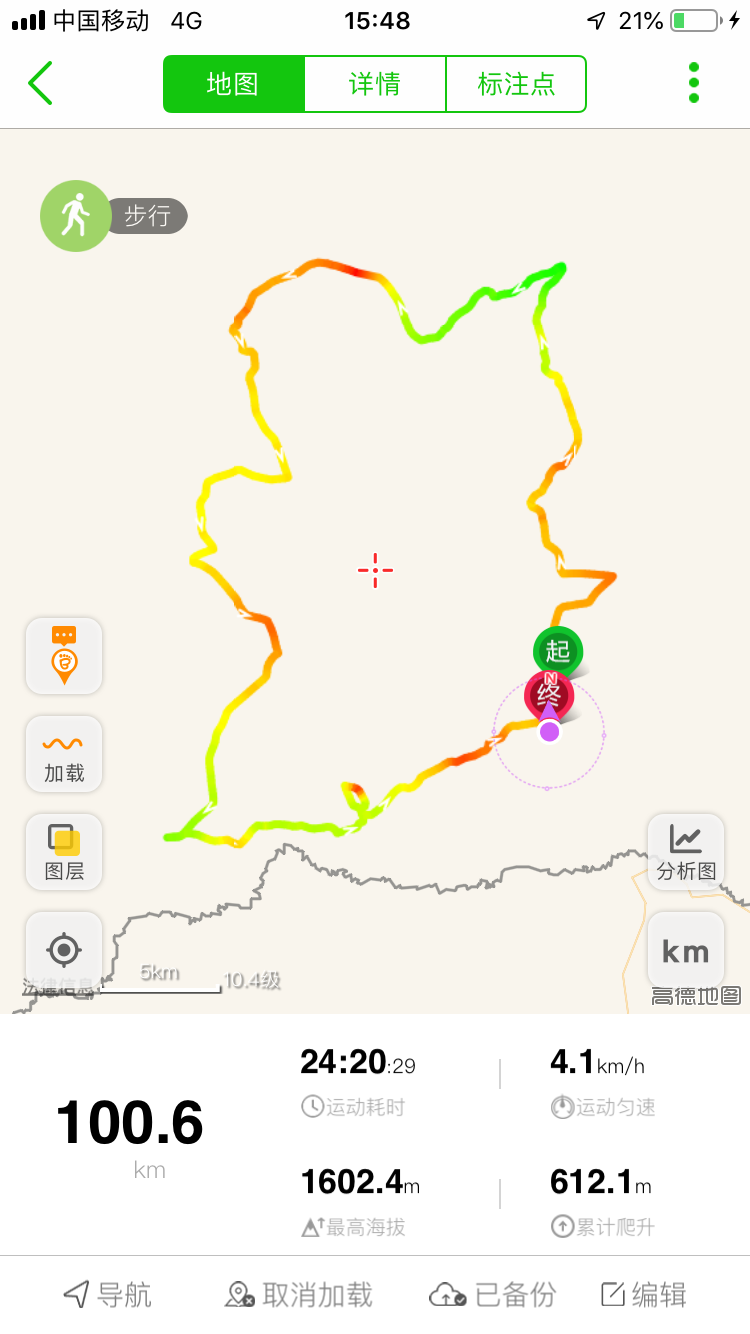Image resolution: width=750 pixels, height=1334 pixels.
Task: Tap the 步行 walking mode badge
Action: [112, 215]
